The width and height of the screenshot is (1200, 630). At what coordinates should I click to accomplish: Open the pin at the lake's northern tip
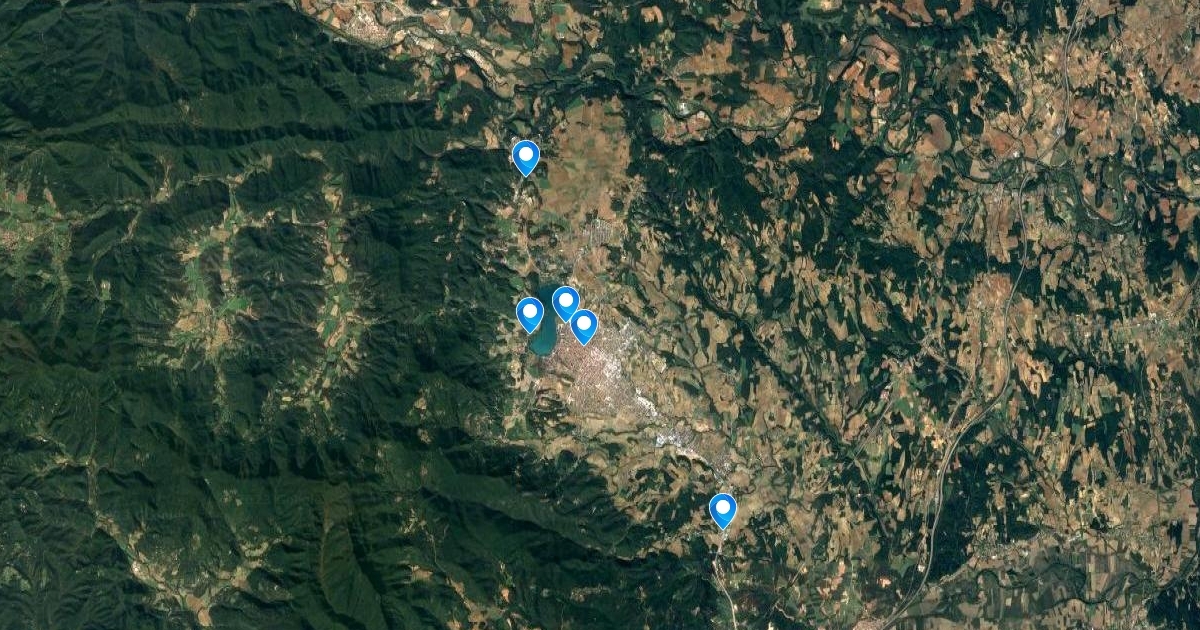566,301
